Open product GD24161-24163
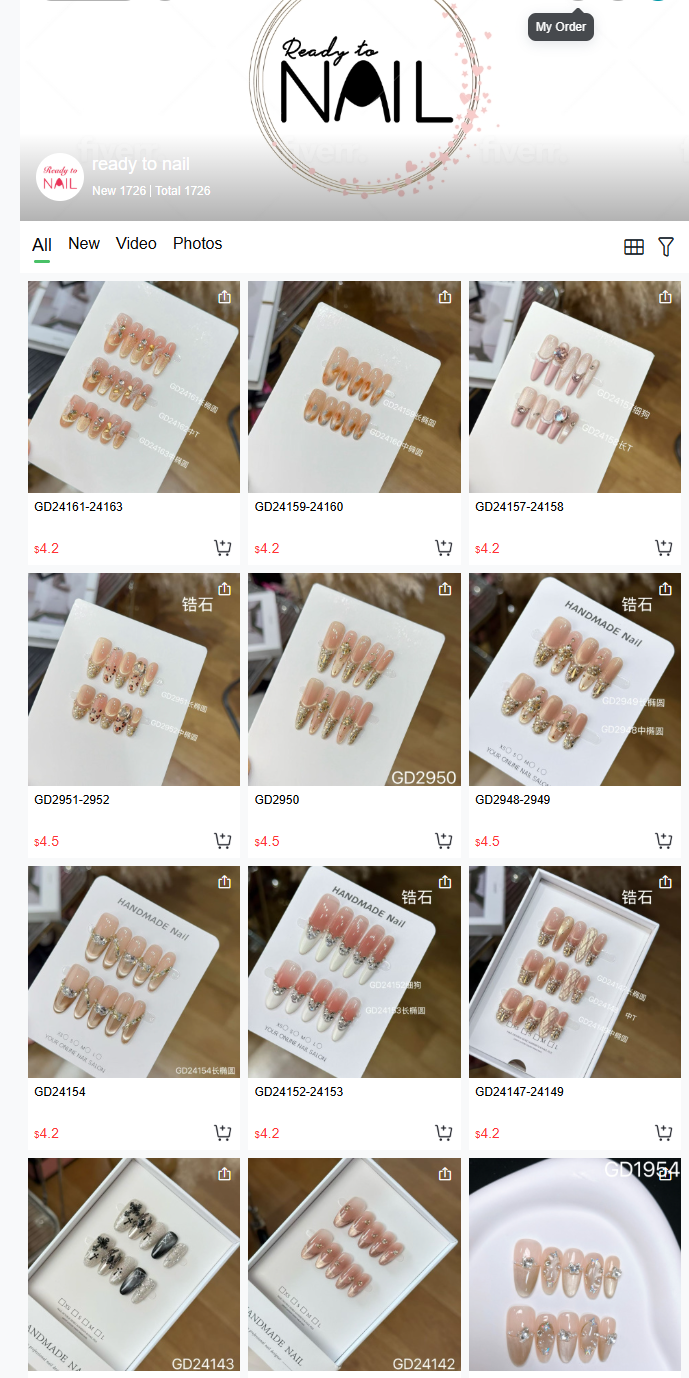 tap(134, 387)
